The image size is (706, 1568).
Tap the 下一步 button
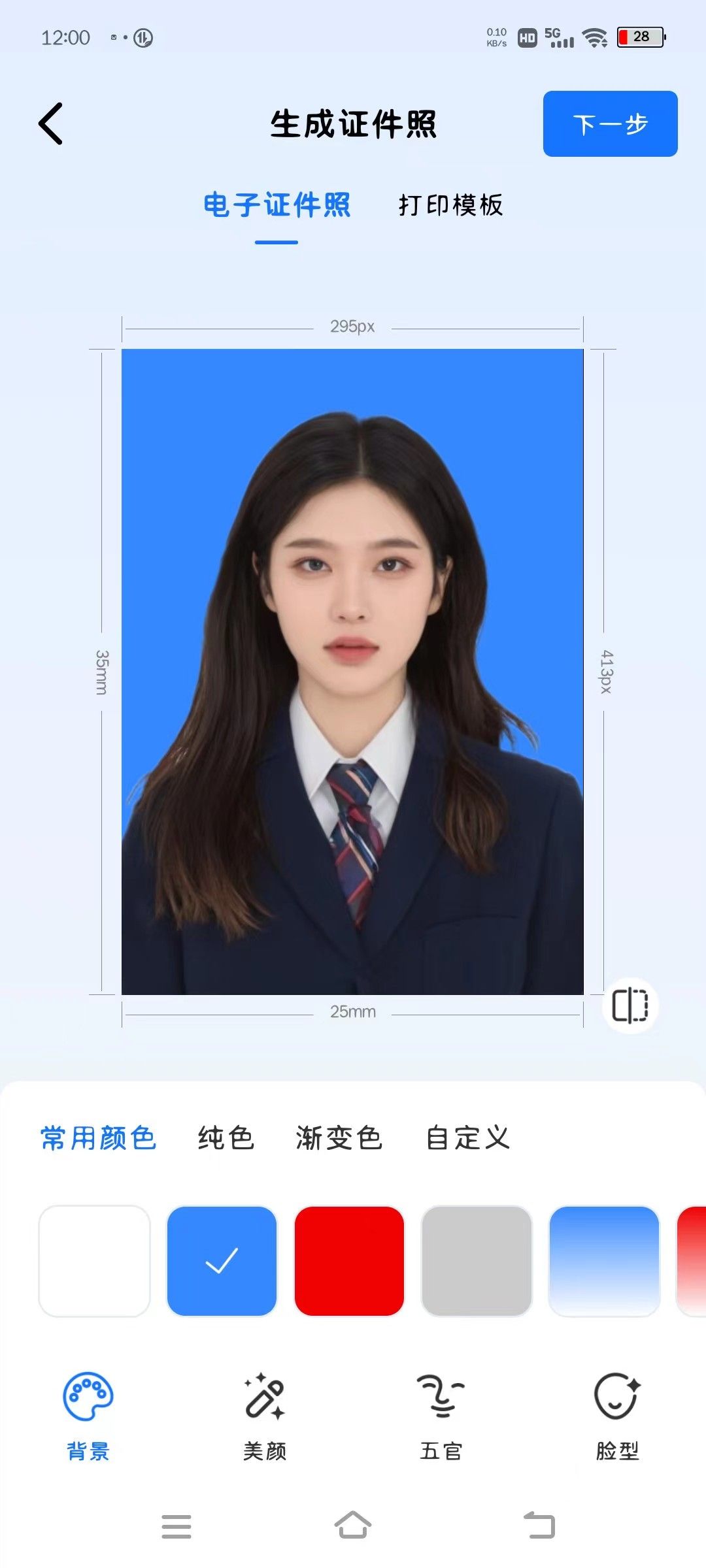click(x=609, y=123)
